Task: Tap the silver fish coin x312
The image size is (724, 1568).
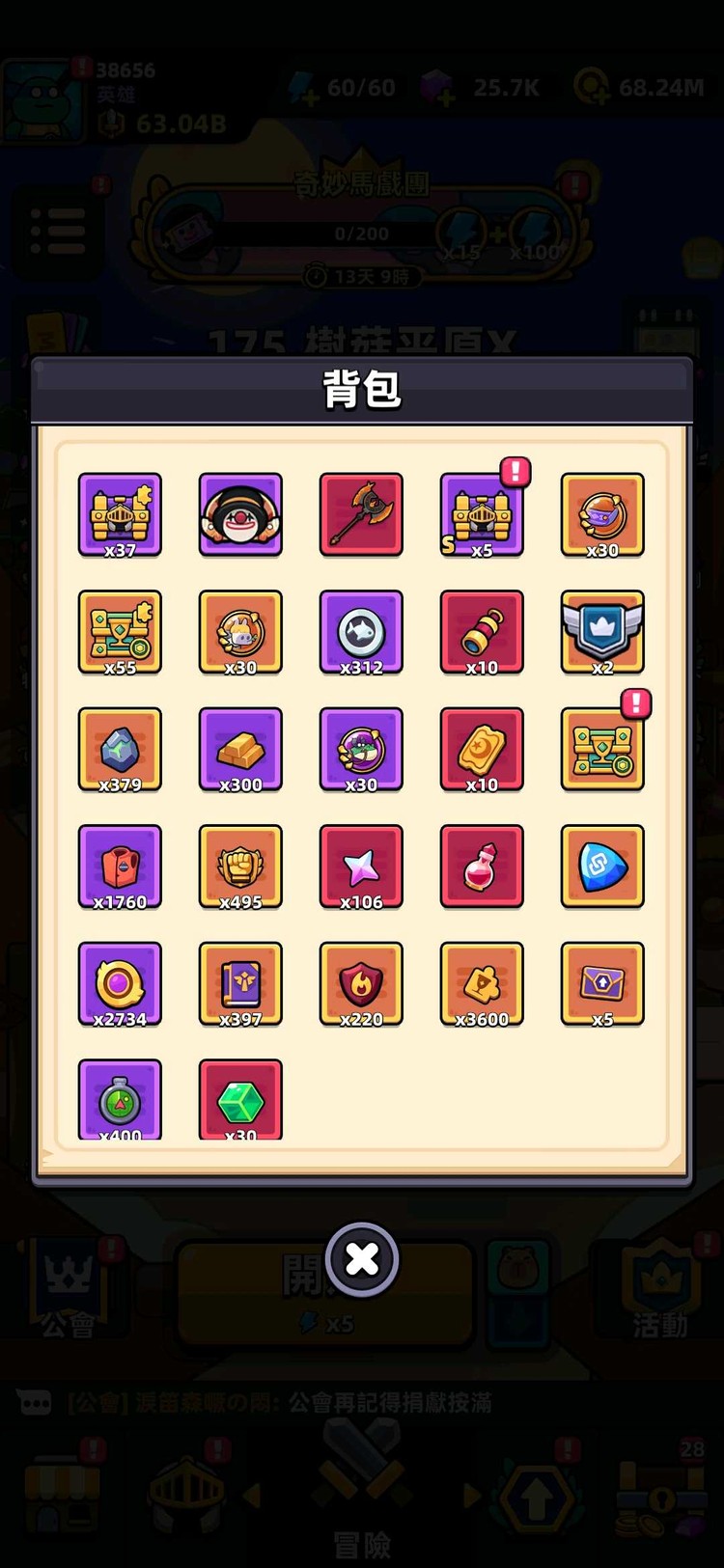Action: point(361,632)
